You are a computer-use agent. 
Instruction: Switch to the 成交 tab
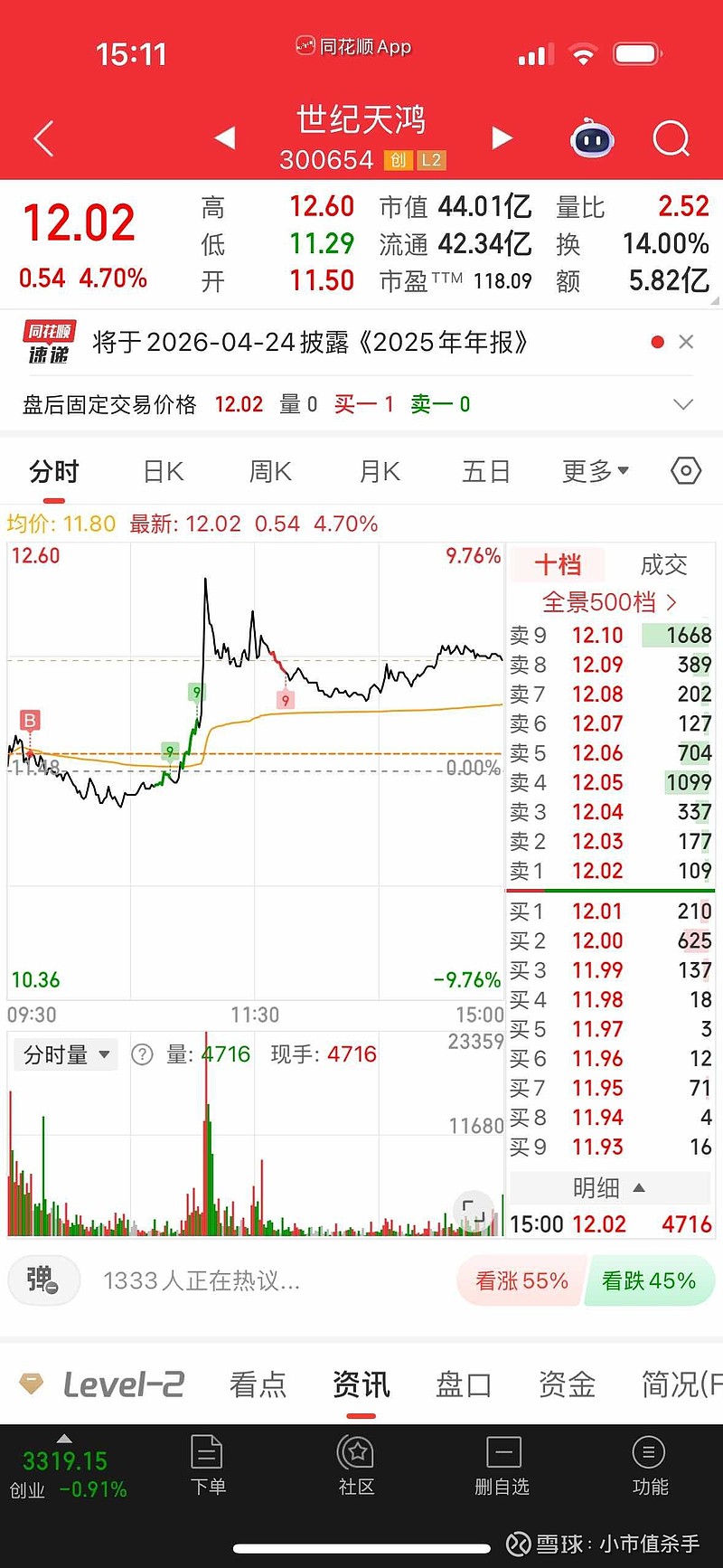(x=663, y=564)
